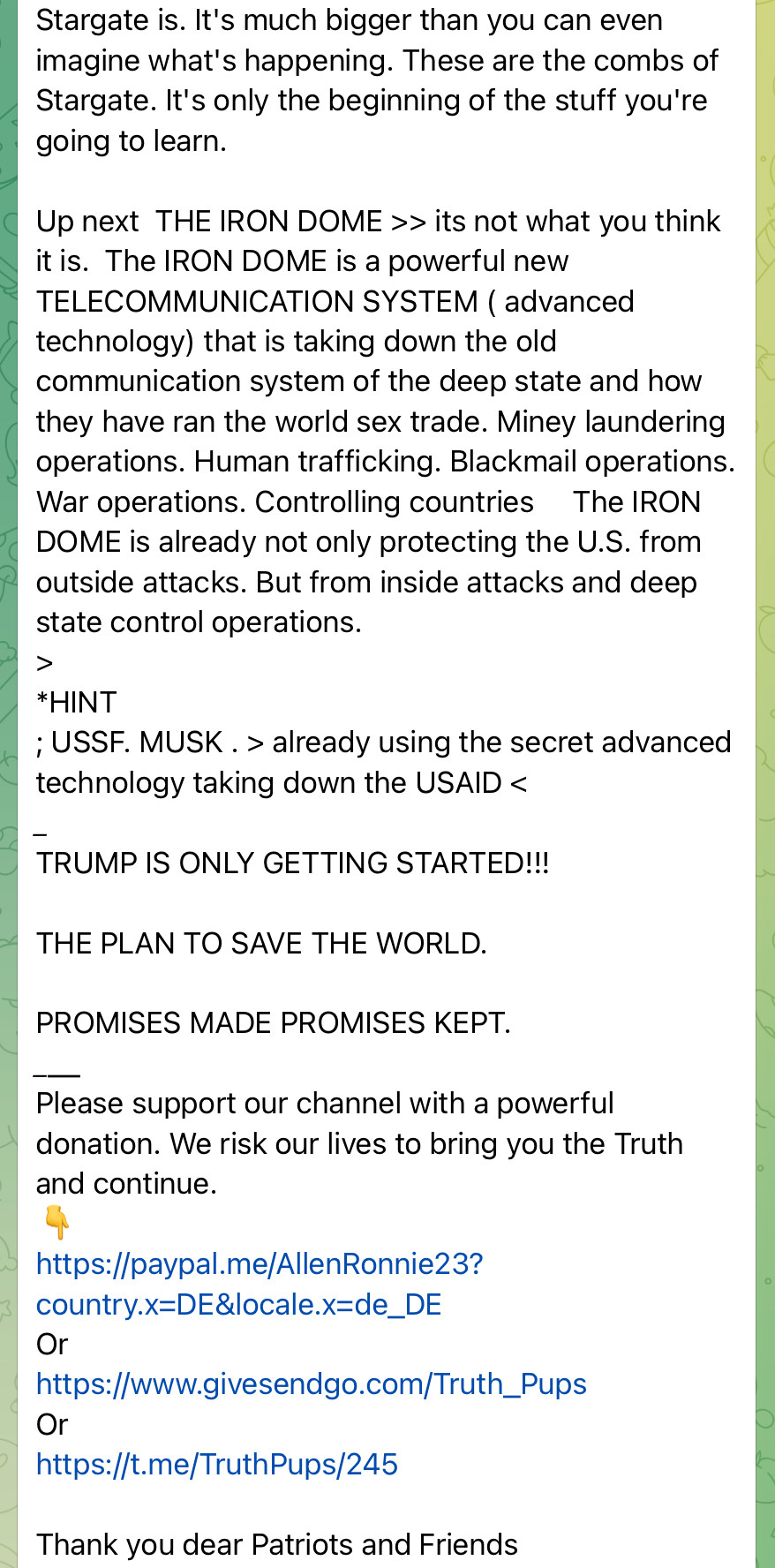This screenshot has width=775, height=1568.
Task: Open the PayPal AllenRonnie23 donation link
Action: [260, 1264]
